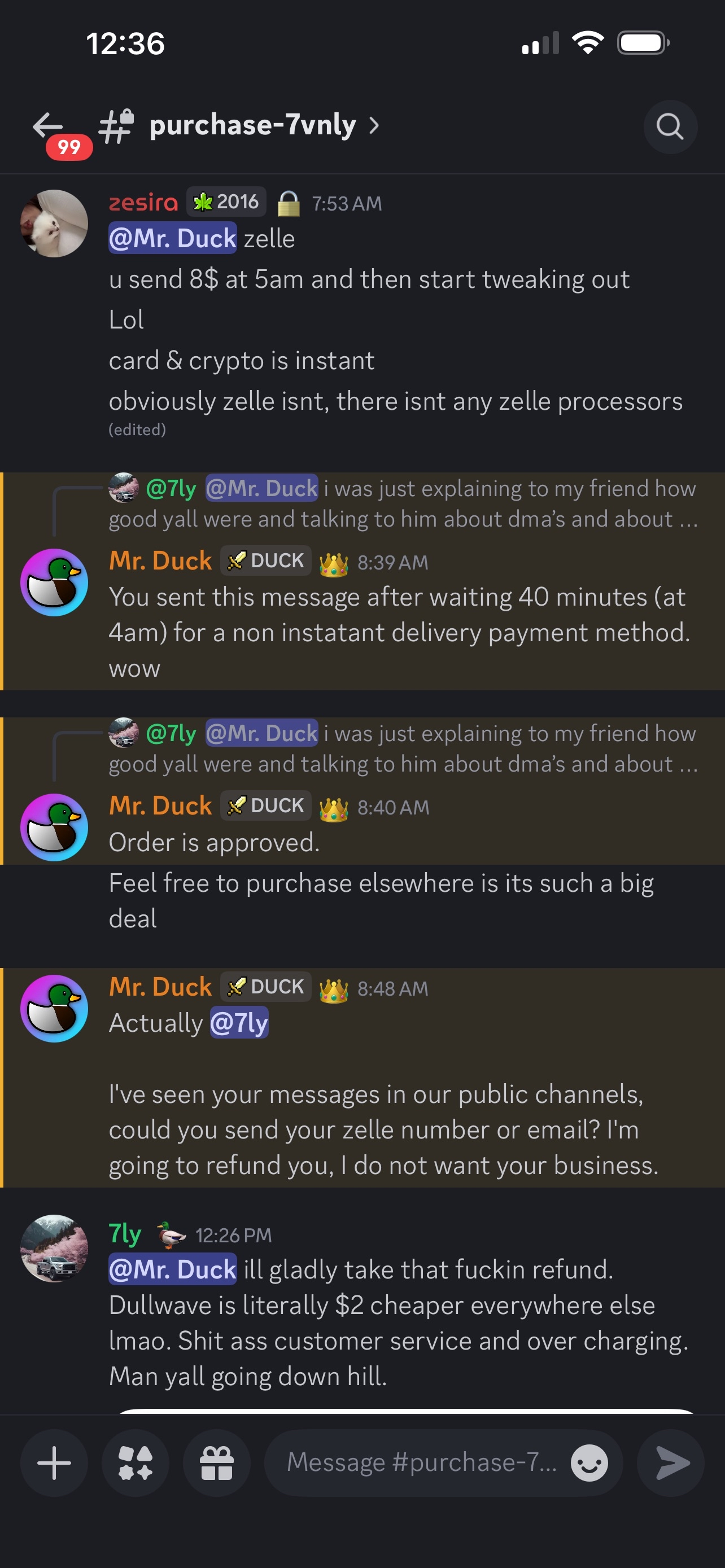Tap the @7ly mention in the 8:48 AM message
Image resolution: width=725 pixels, height=1568 pixels.
(x=239, y=1023)
